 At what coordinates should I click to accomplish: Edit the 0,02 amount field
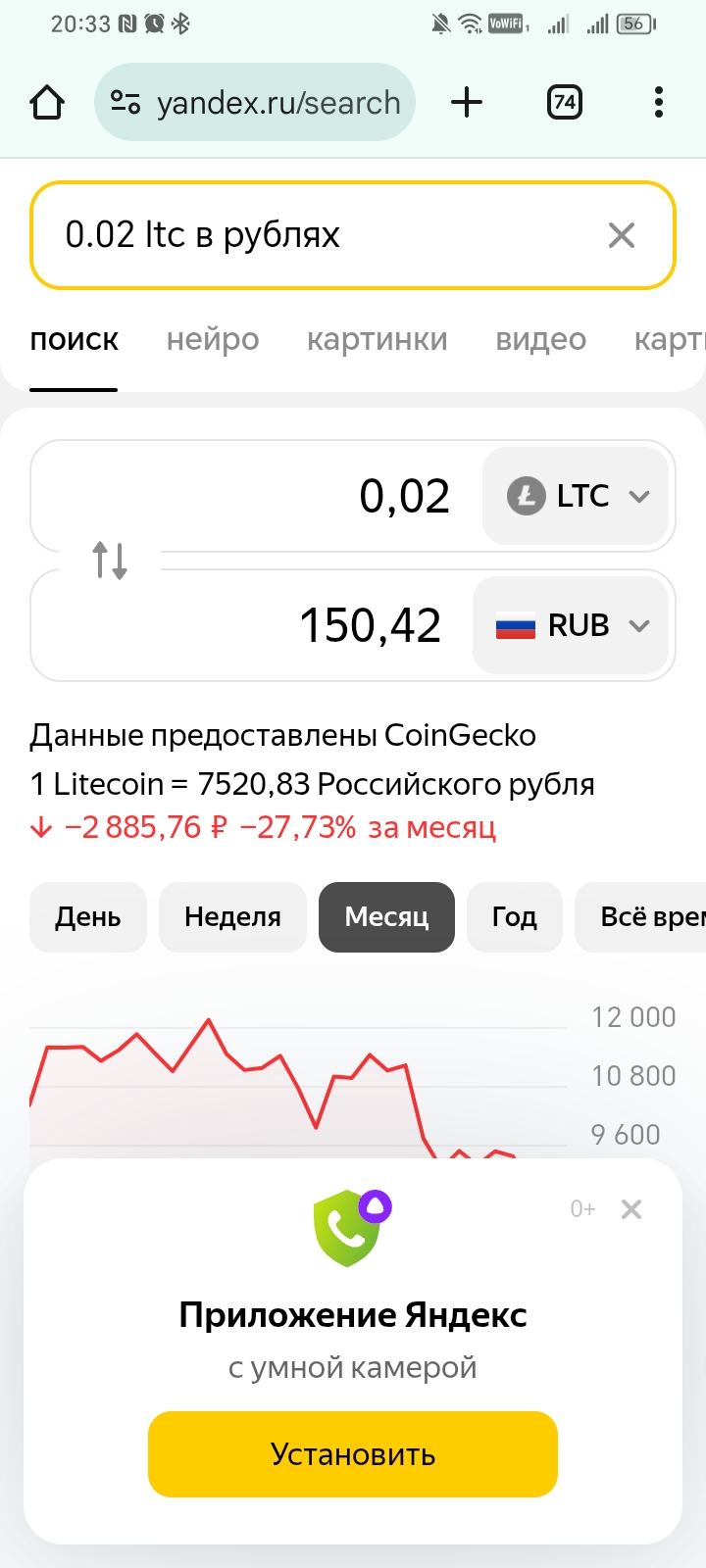(265, 496)
